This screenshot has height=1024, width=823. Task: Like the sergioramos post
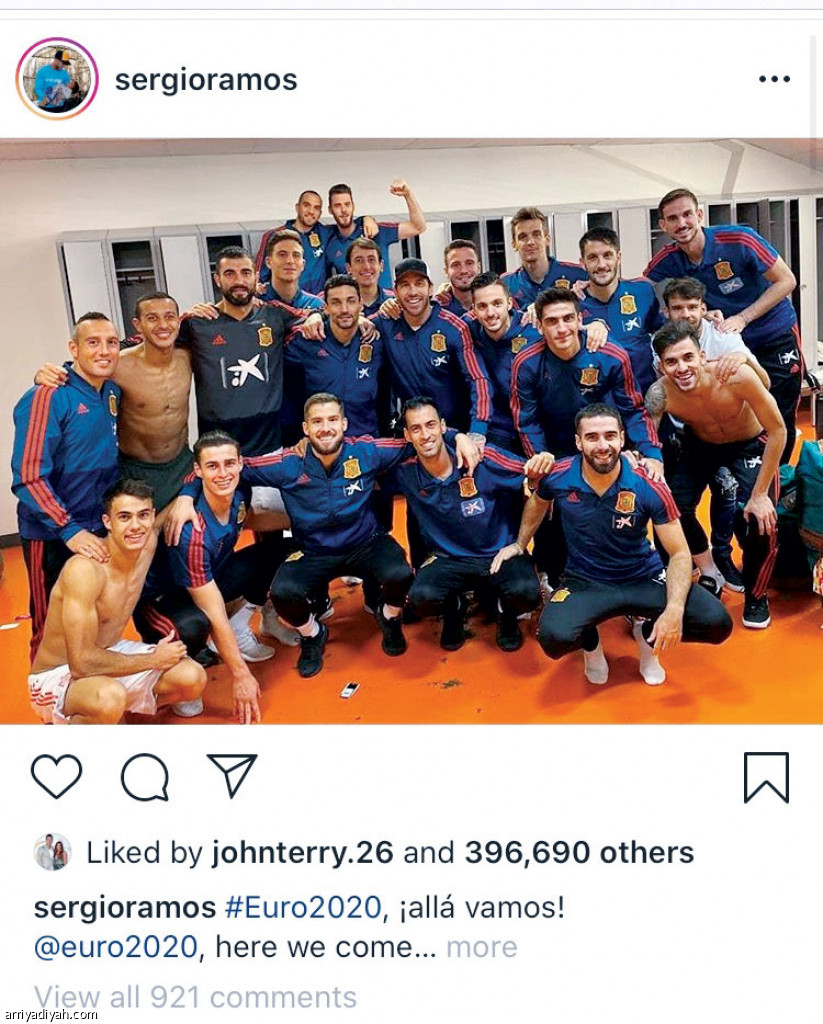click(56, 776)
